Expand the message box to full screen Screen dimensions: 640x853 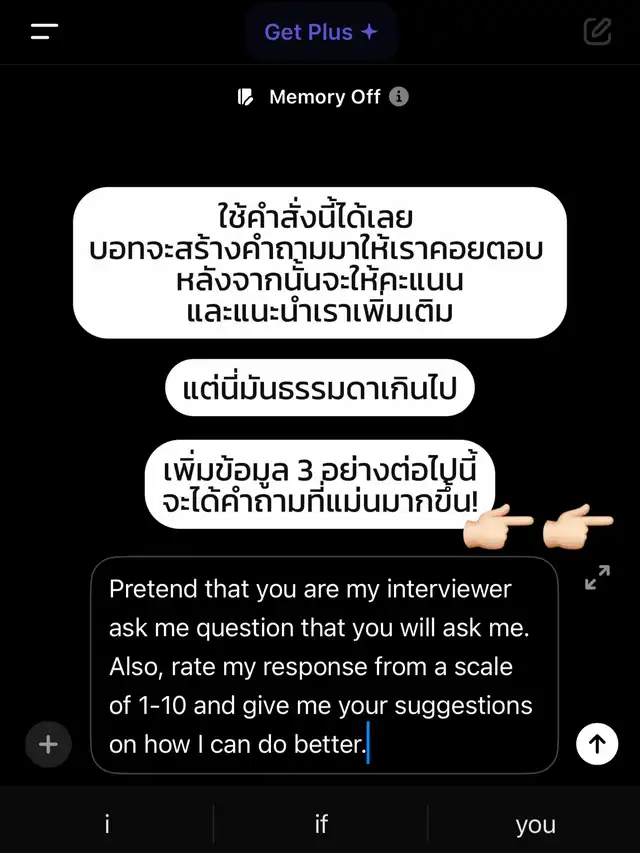click(x=597, y=577)
